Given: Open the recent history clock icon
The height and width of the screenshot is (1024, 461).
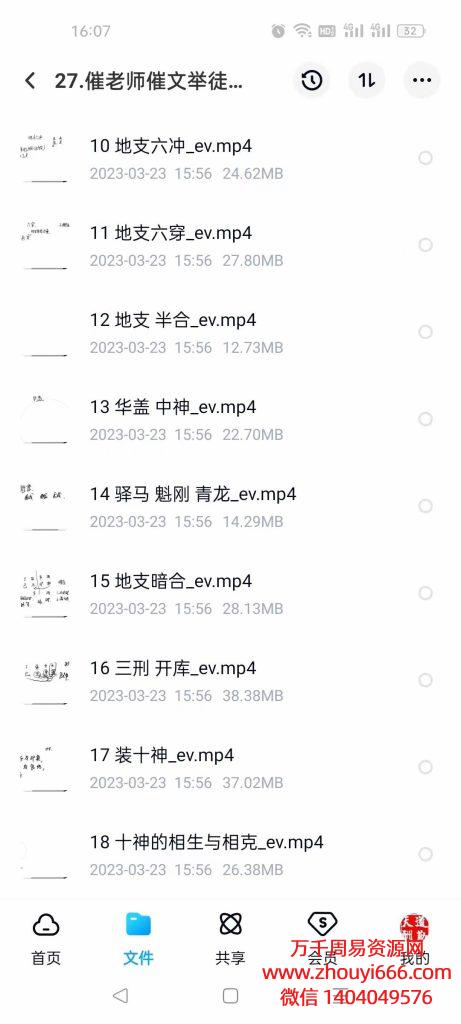Looking at the screenshot, I should [x=311, y=80].
